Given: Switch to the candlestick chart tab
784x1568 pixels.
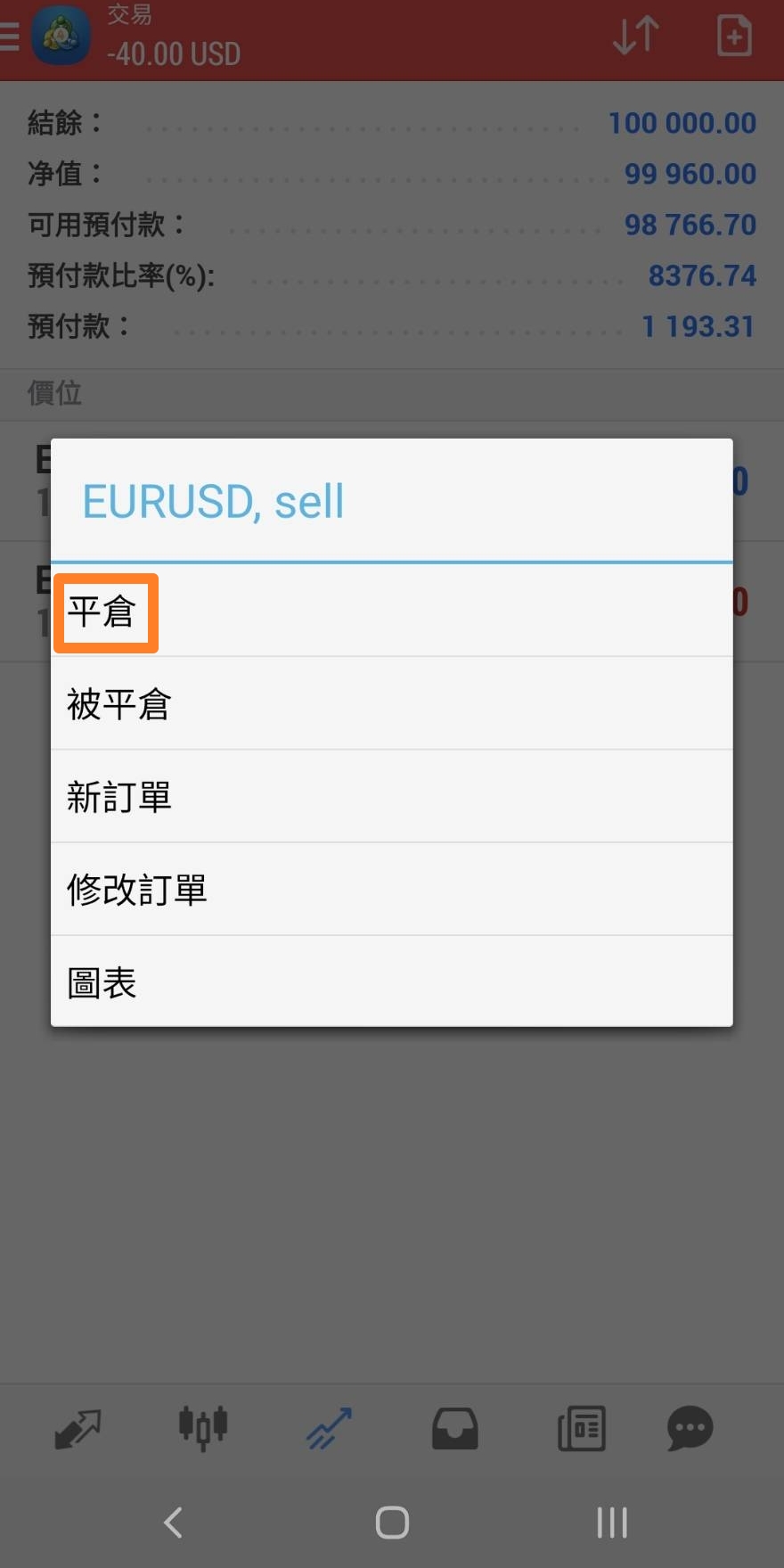Looking at the screenshot, I should (203, 1428).
